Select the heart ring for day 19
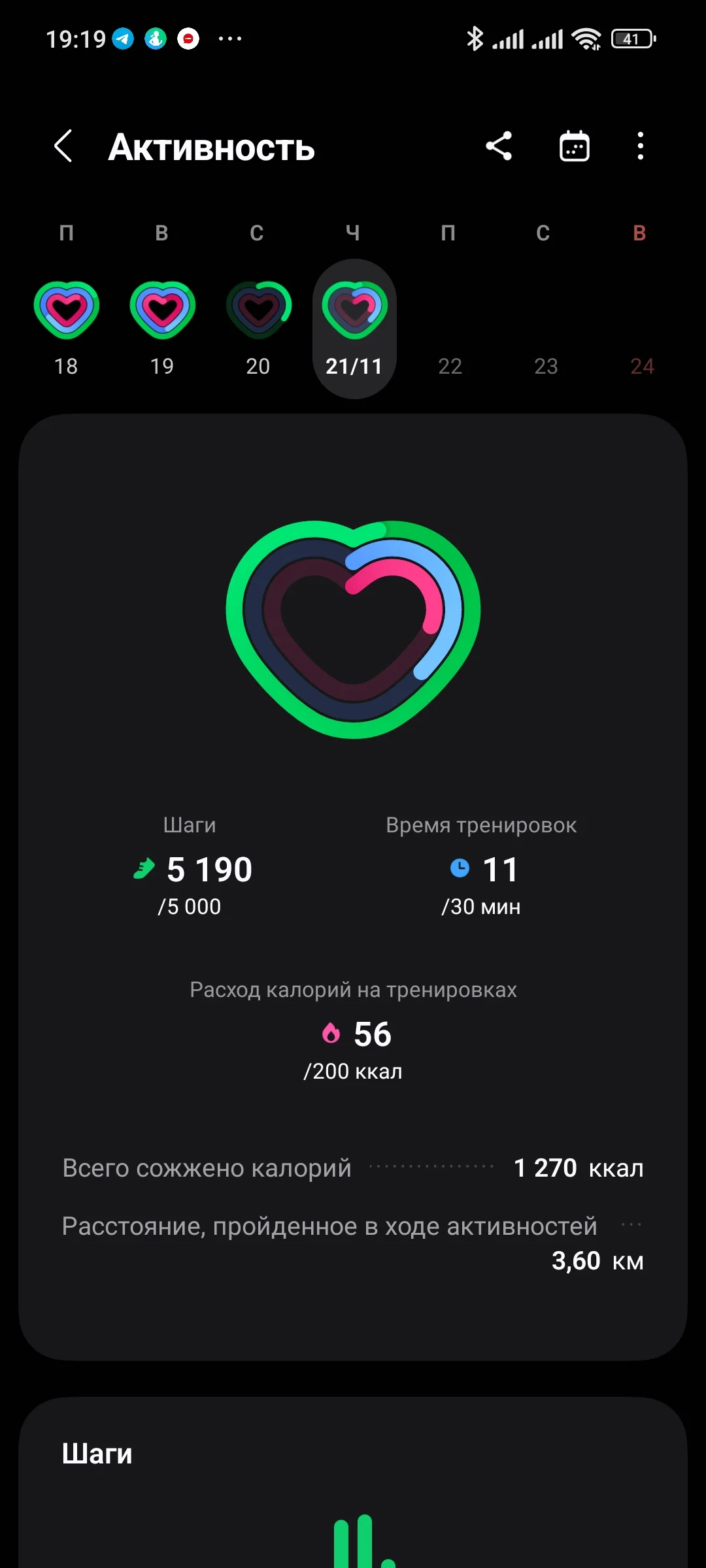706x1568 pixels. point(162,307)
